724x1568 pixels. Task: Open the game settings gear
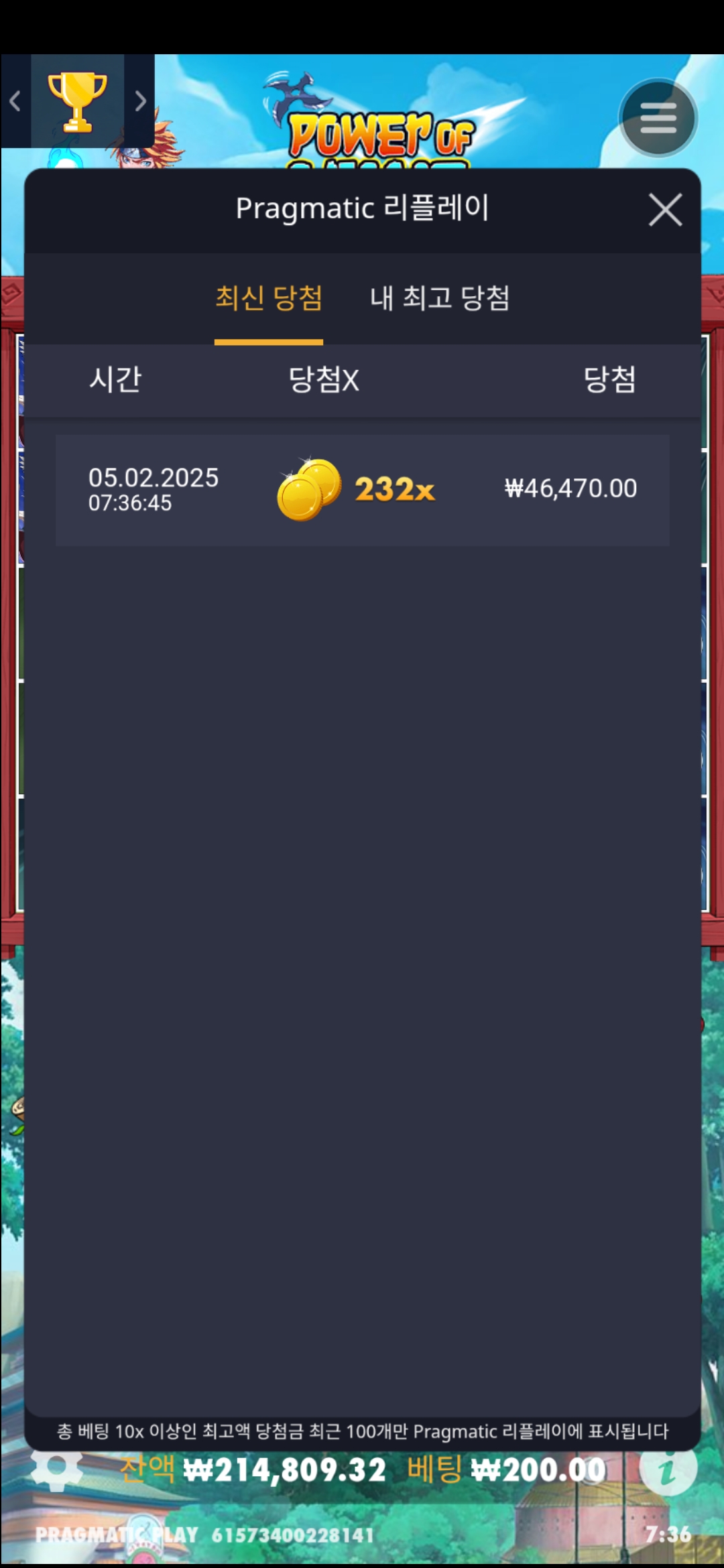coord(57,1467)
